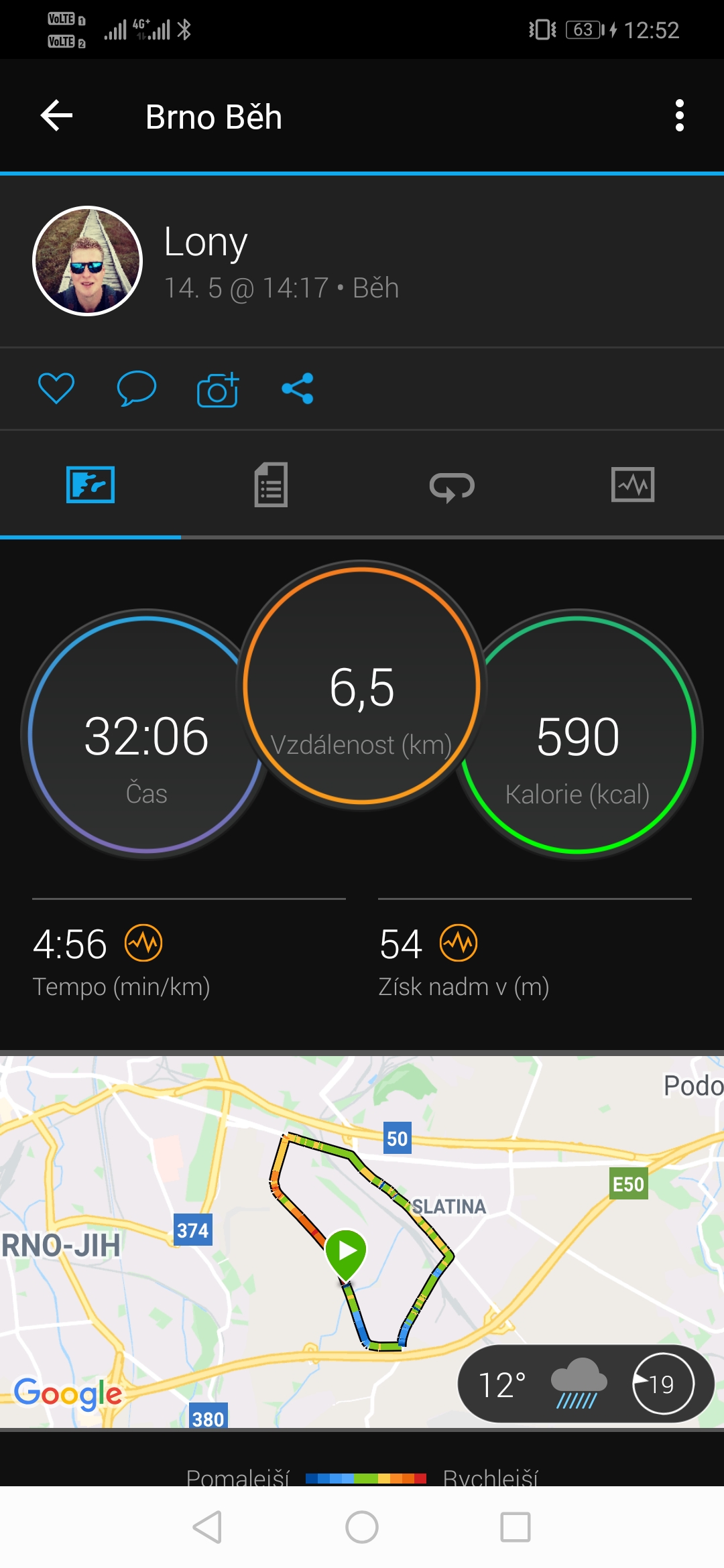Open recent apps from navigation bar
This screenshot has width=724, height=1568.
(x=516, y=1528)
